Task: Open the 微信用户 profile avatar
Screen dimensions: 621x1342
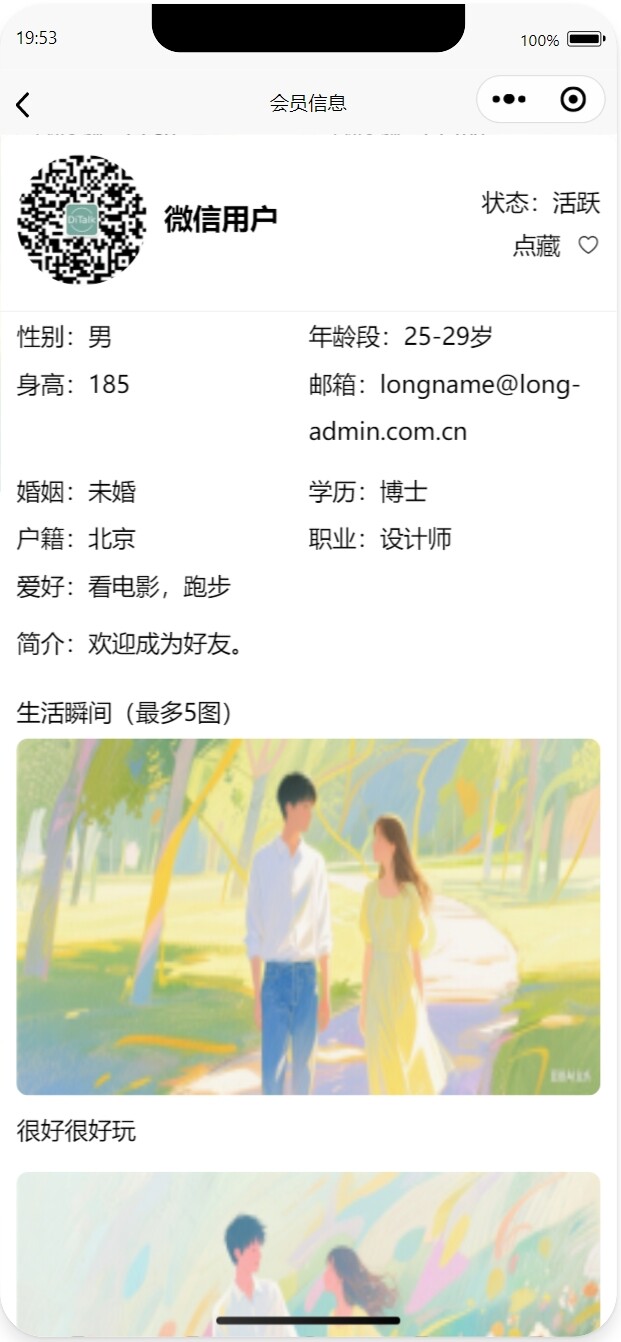Action: [82, 219]
